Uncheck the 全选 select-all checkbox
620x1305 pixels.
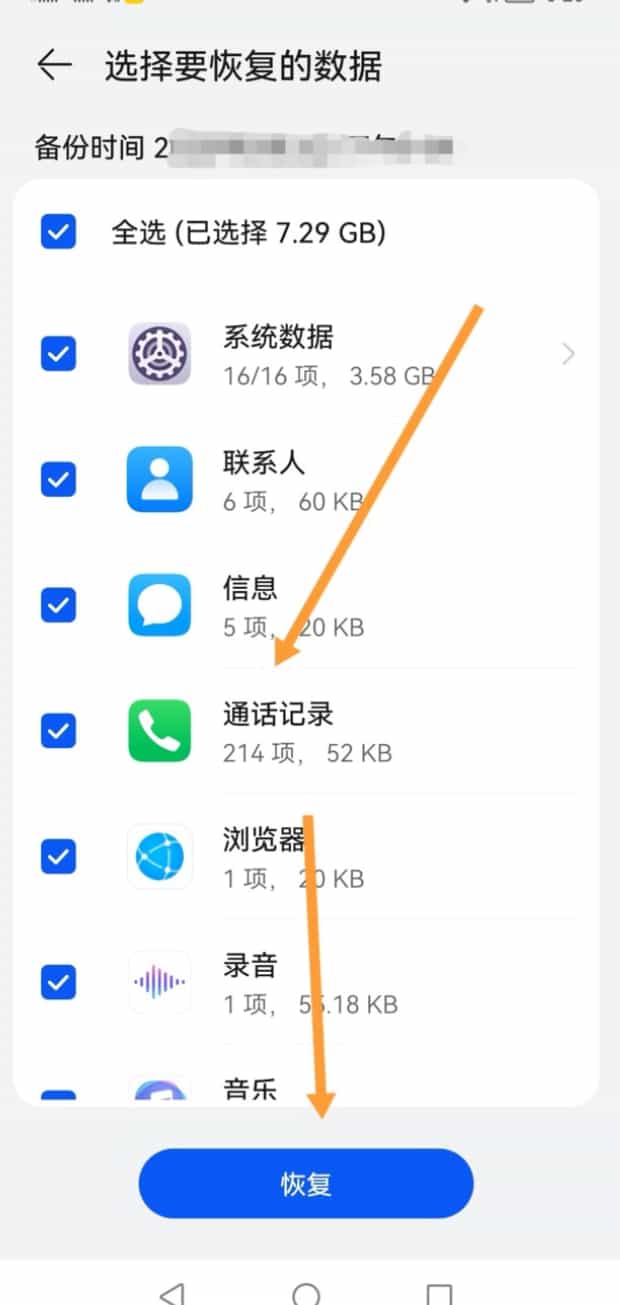[x=58, y=232]
